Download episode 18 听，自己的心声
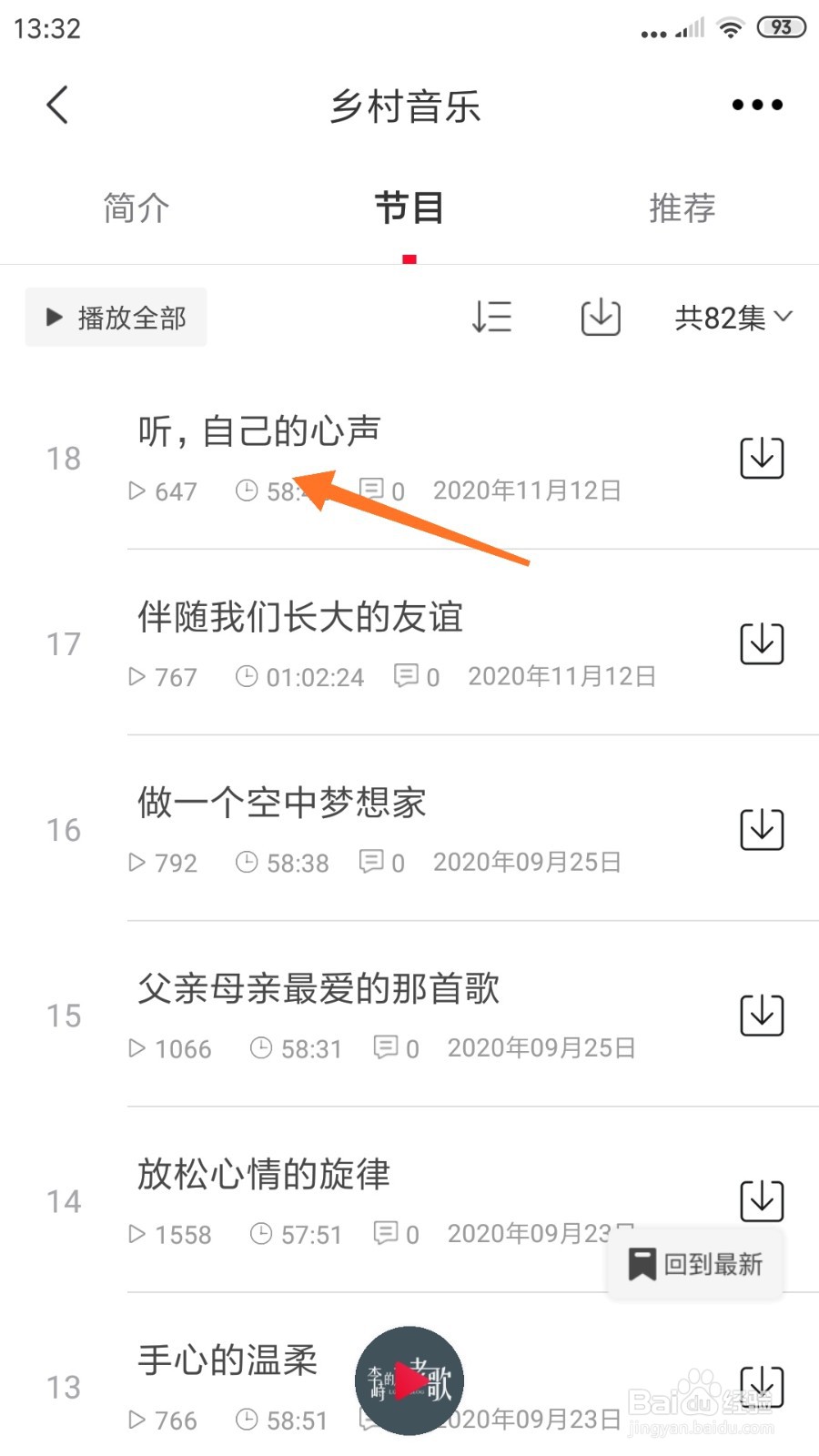 click(x=762, y=458)
